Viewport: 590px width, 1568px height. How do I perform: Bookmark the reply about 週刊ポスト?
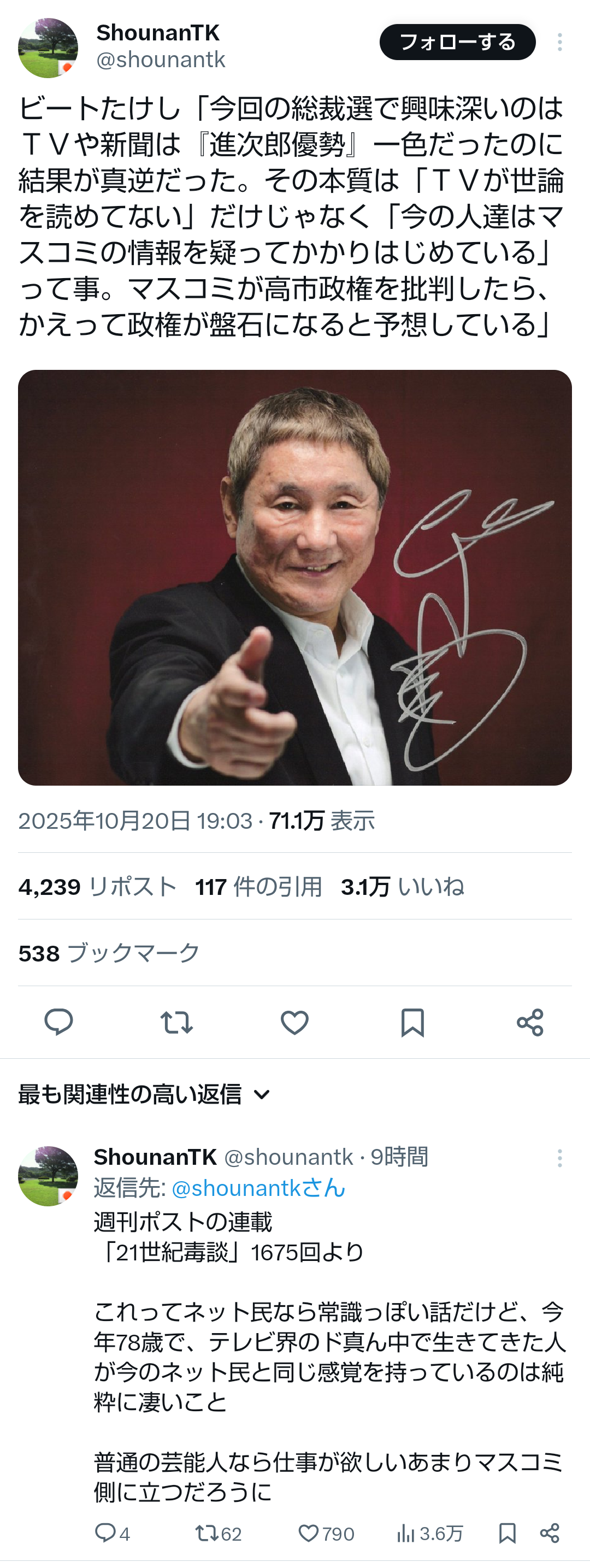click(x=507, y=1533)
